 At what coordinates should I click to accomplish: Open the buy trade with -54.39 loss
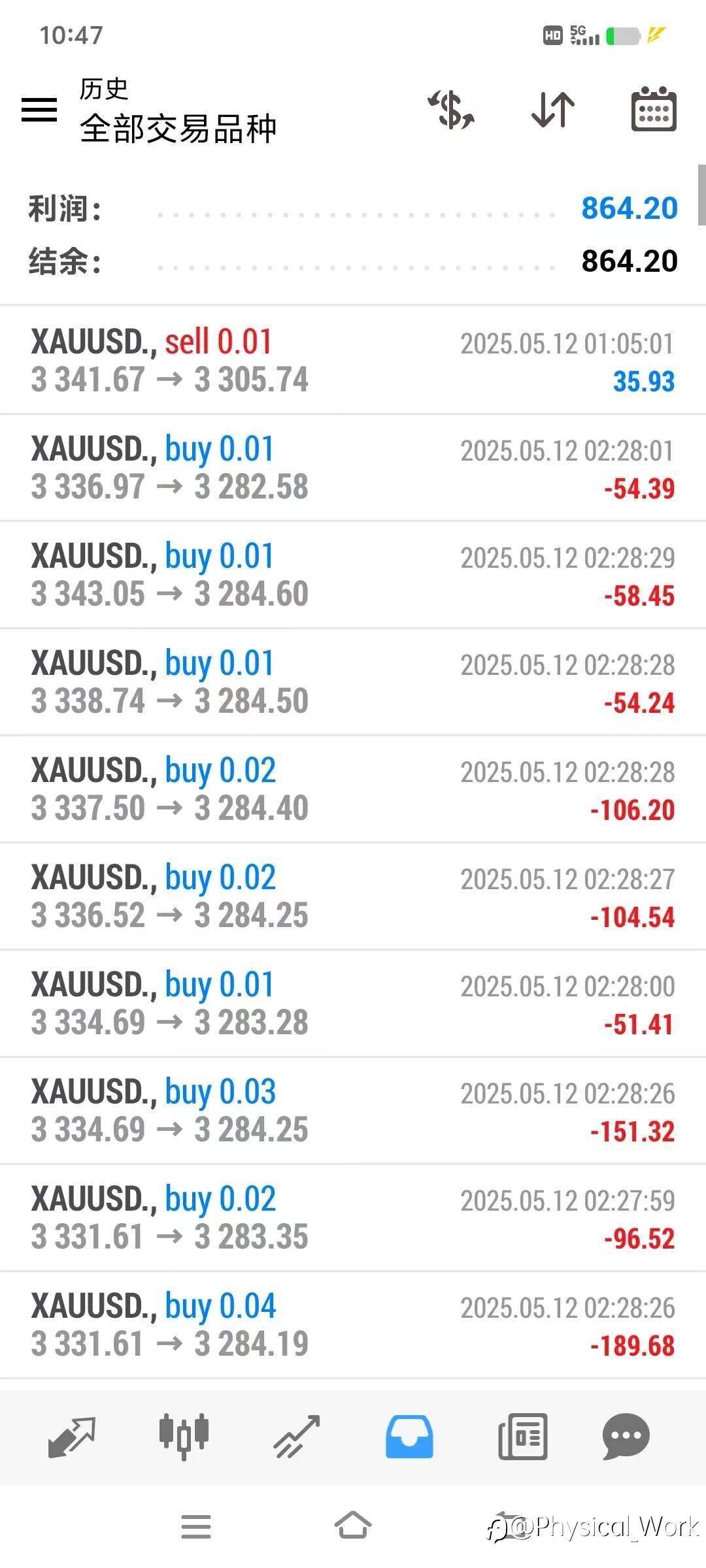click(x=353, y=468)
